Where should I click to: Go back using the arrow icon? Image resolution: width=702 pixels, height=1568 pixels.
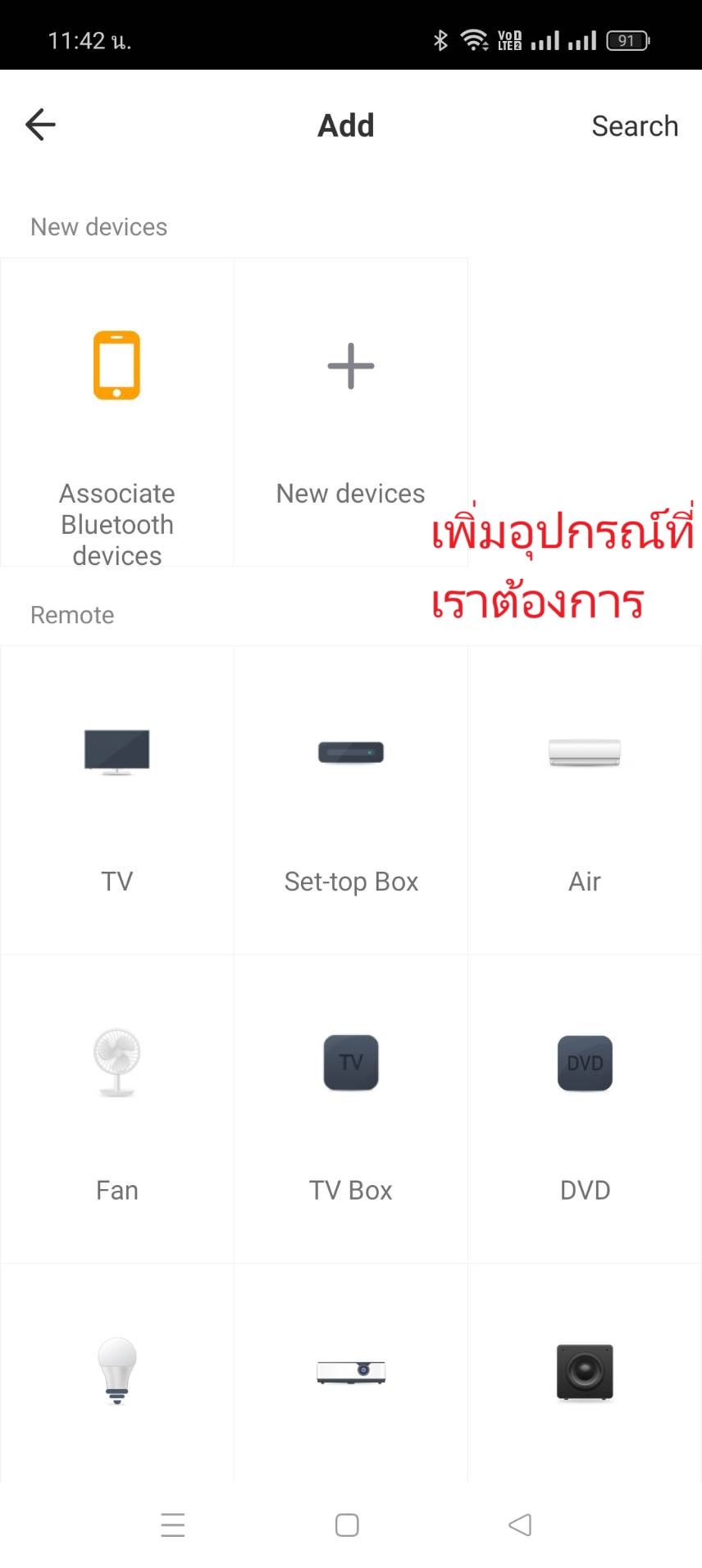(40, 125)
